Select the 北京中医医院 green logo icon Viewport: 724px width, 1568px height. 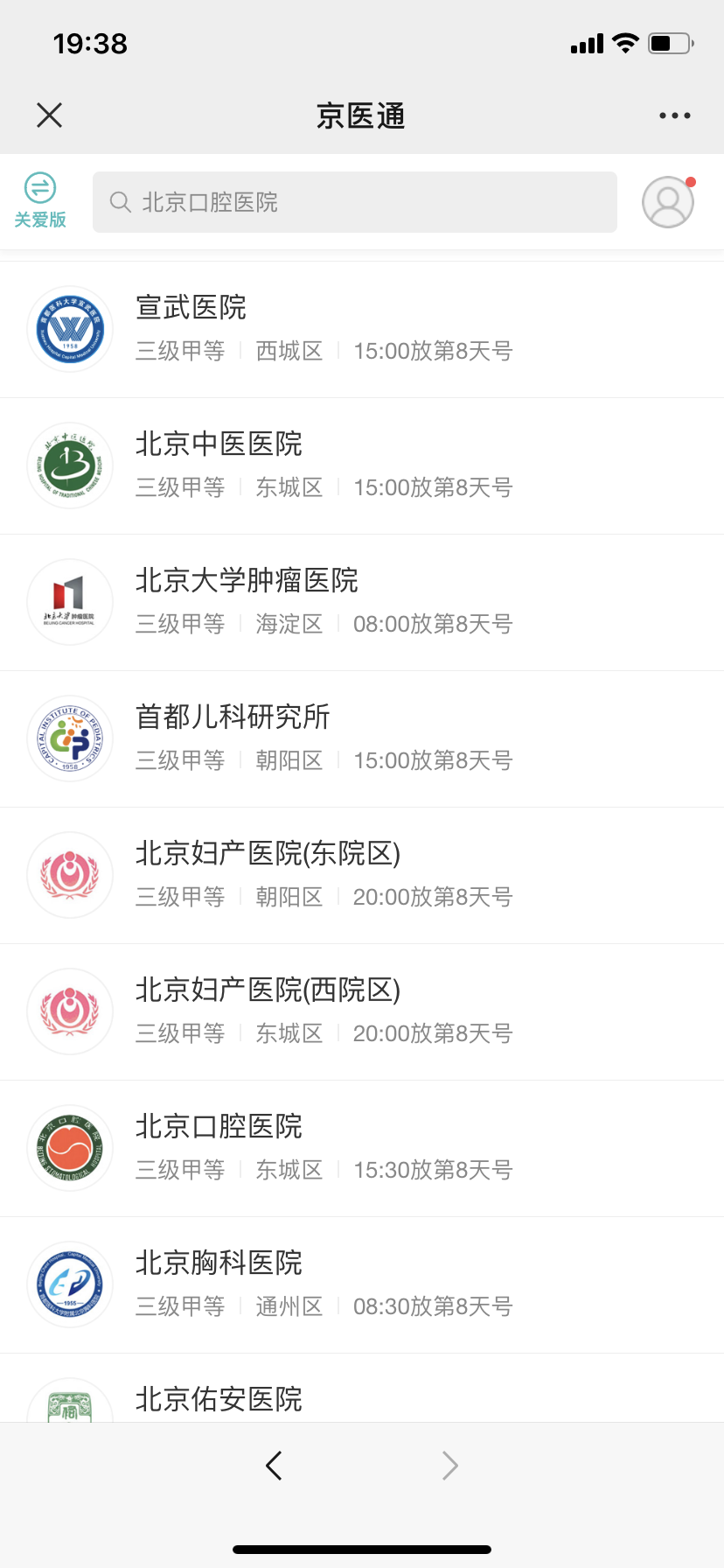point(70,465)
